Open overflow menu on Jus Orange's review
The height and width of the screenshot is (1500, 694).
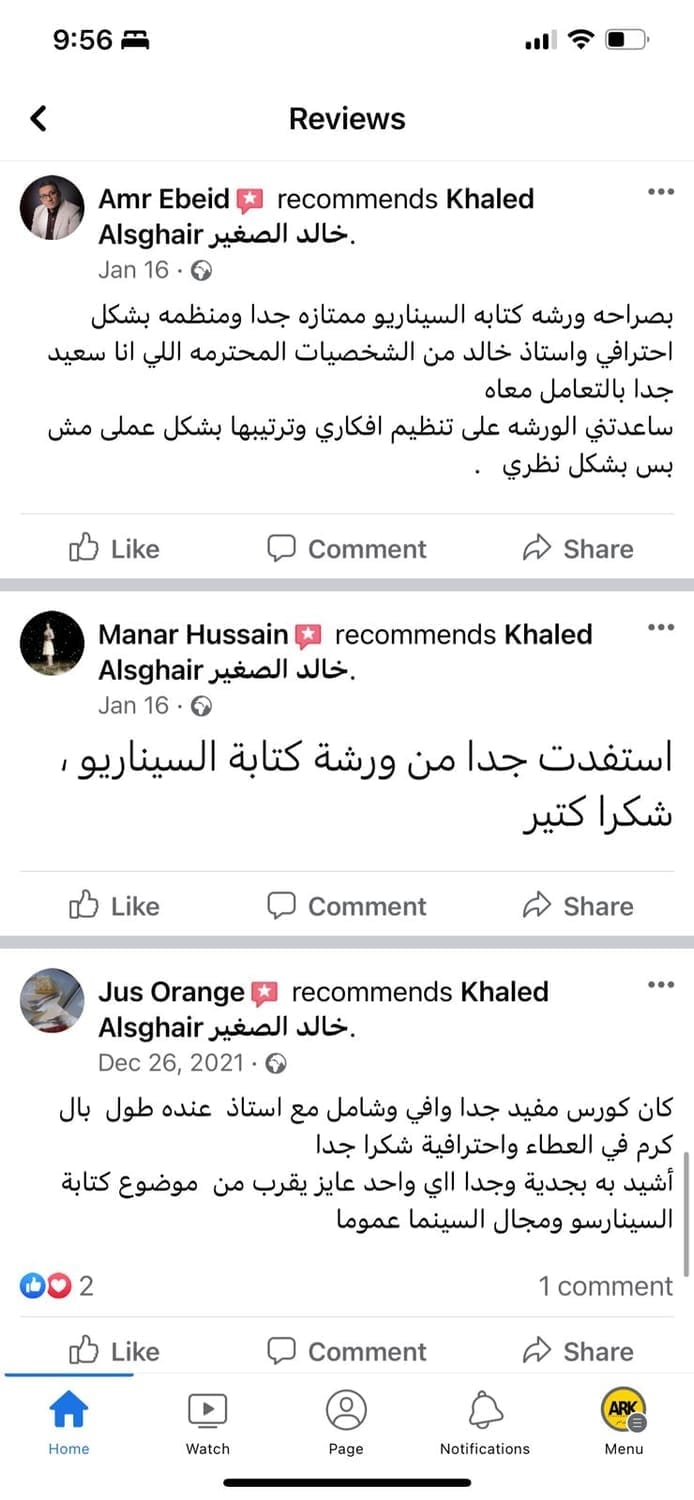pos(661,985)
